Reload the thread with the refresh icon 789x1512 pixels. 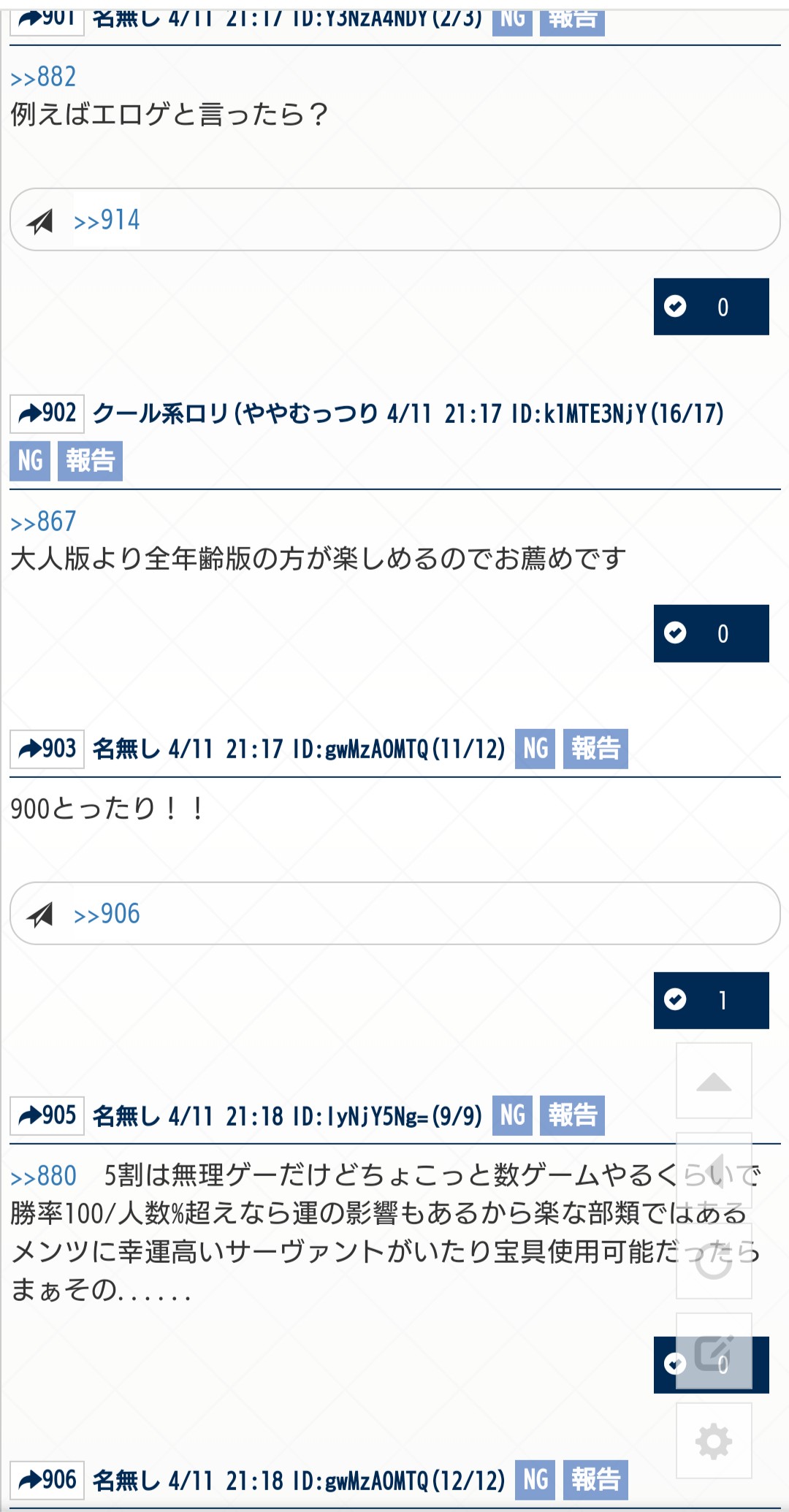click(714, 1262)
